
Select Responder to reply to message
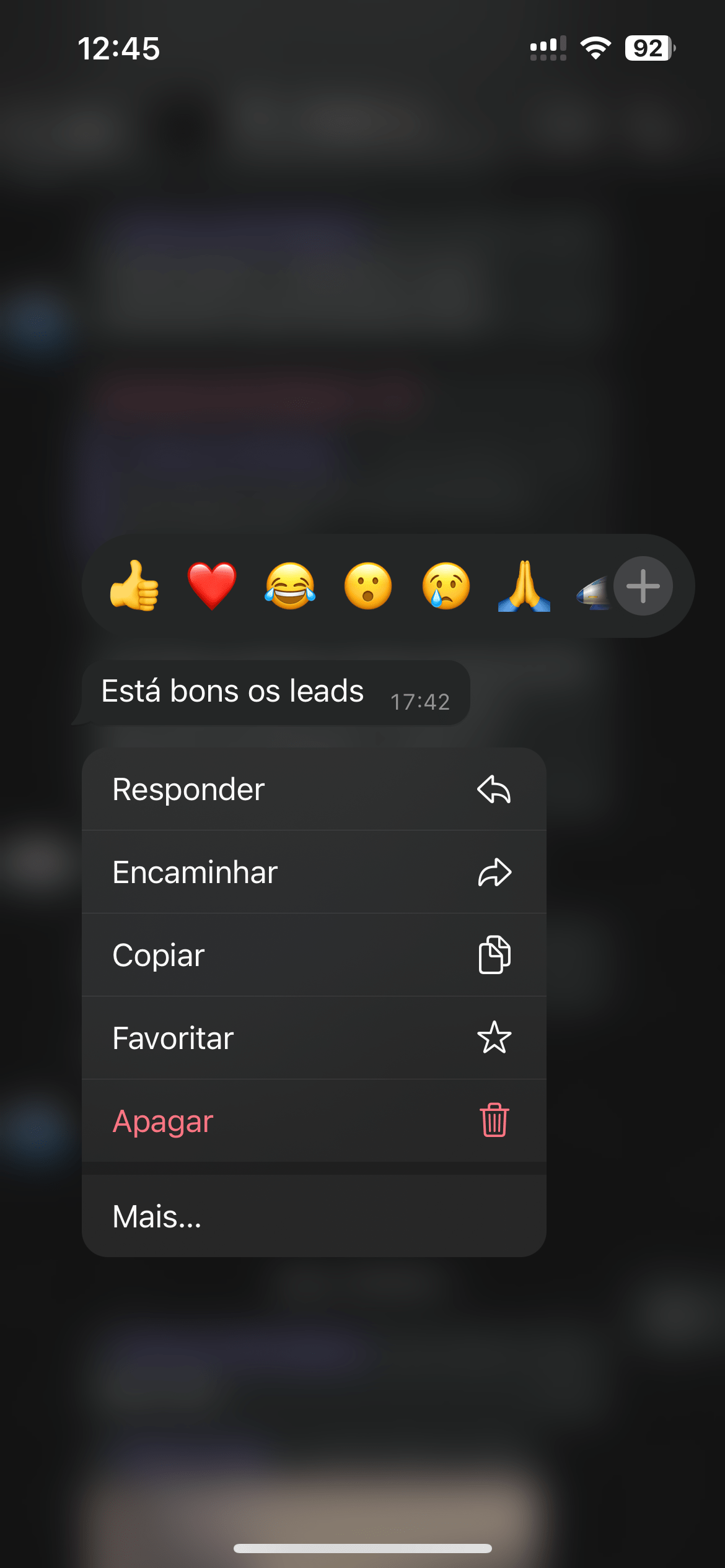pyautogui.click(x=314, y=789)
